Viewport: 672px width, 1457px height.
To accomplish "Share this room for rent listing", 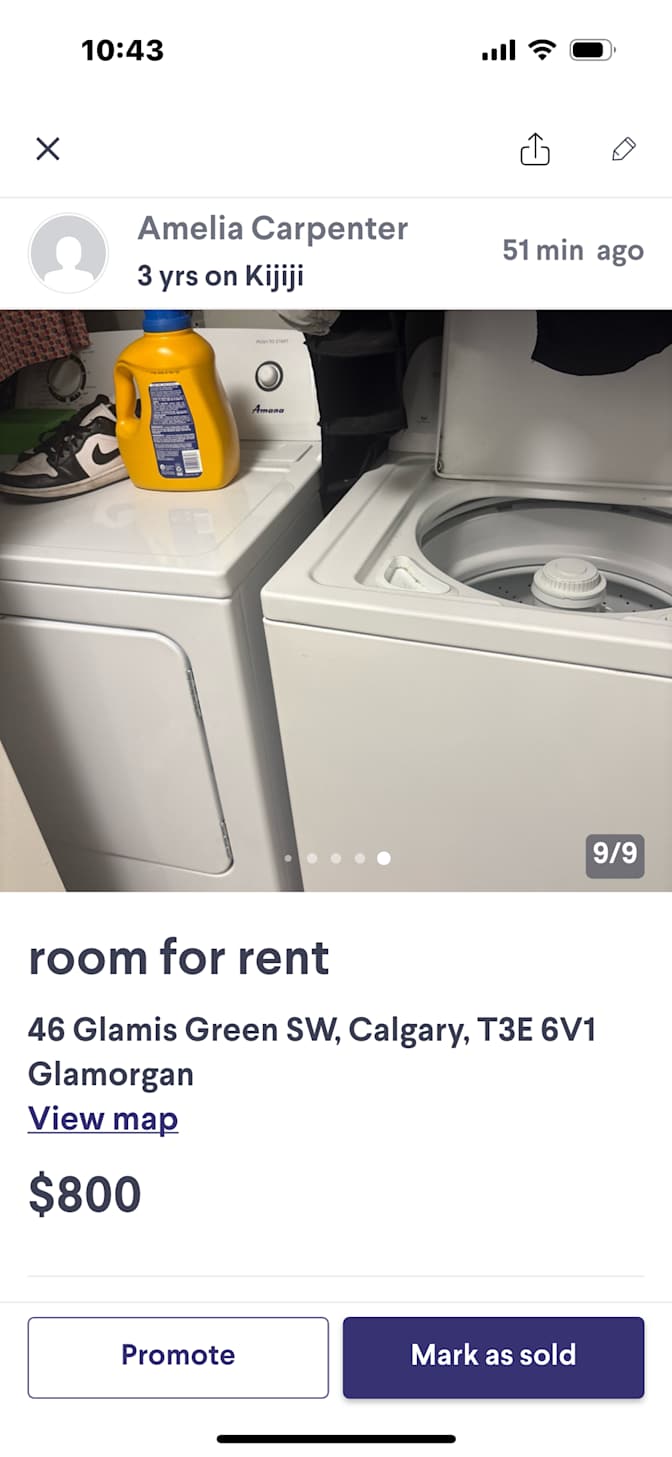I will [535, 149].
